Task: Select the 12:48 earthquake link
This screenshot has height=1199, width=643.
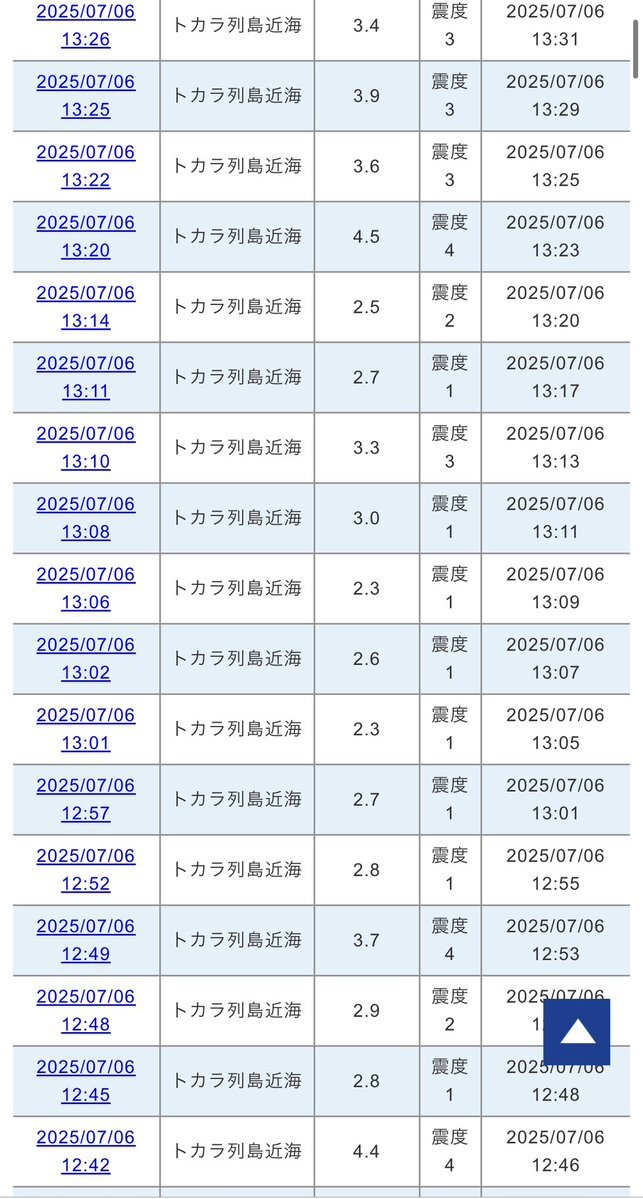Action: click(x=86, y=1010)
